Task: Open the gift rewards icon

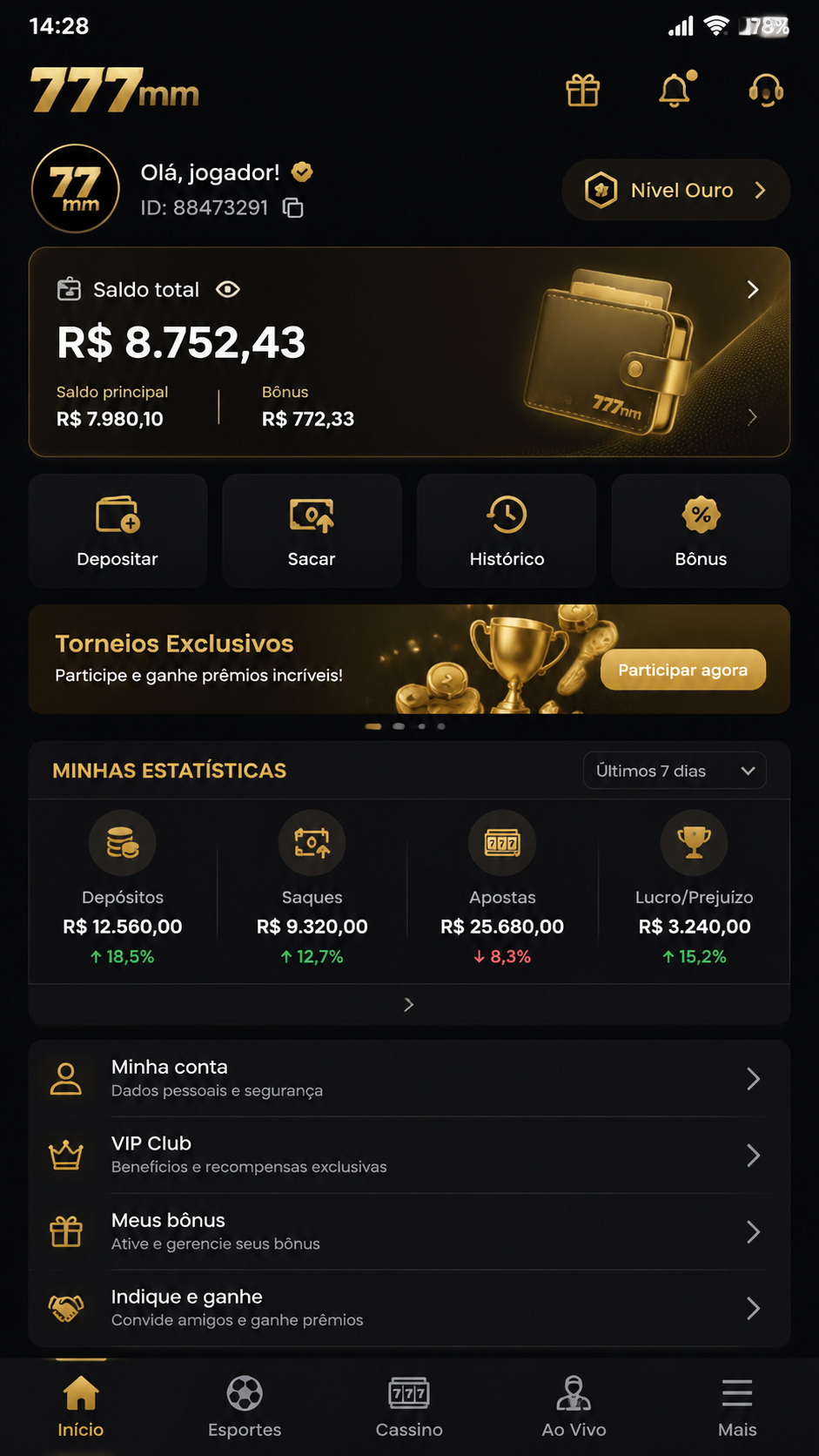Action: click(582, 91)
